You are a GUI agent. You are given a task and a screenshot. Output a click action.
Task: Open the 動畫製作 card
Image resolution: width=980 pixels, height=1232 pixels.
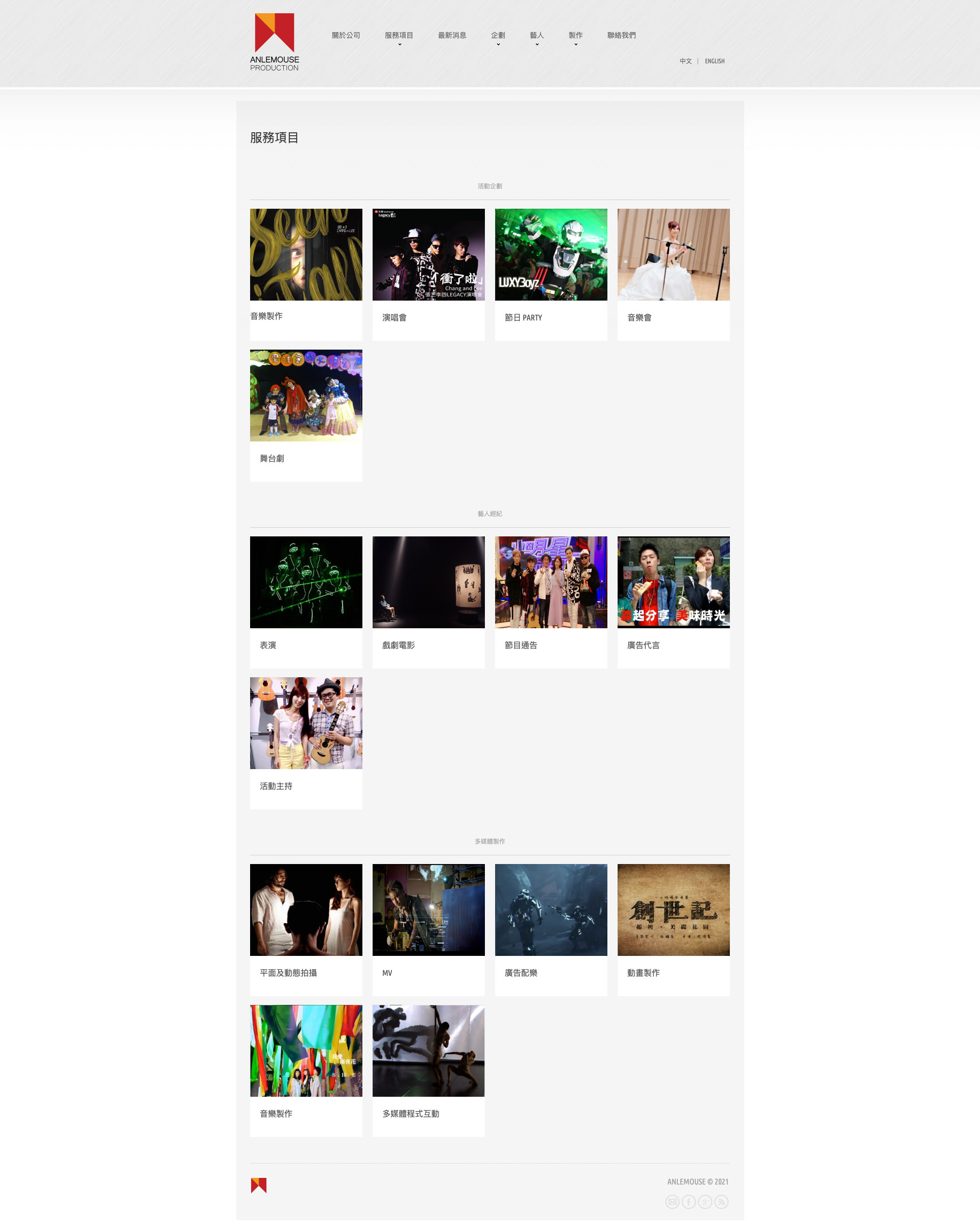(x=673, y=910)
